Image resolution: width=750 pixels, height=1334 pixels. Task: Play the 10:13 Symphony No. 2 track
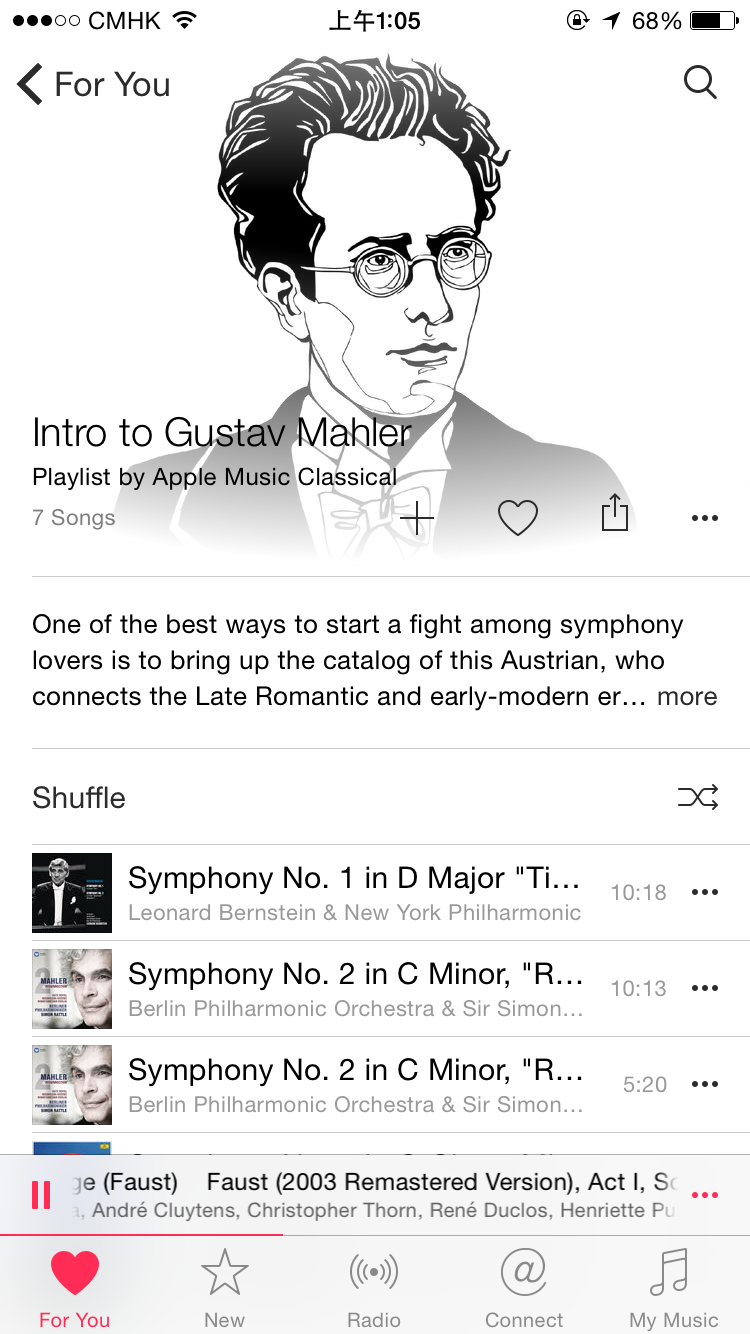[x=354, y=988]
